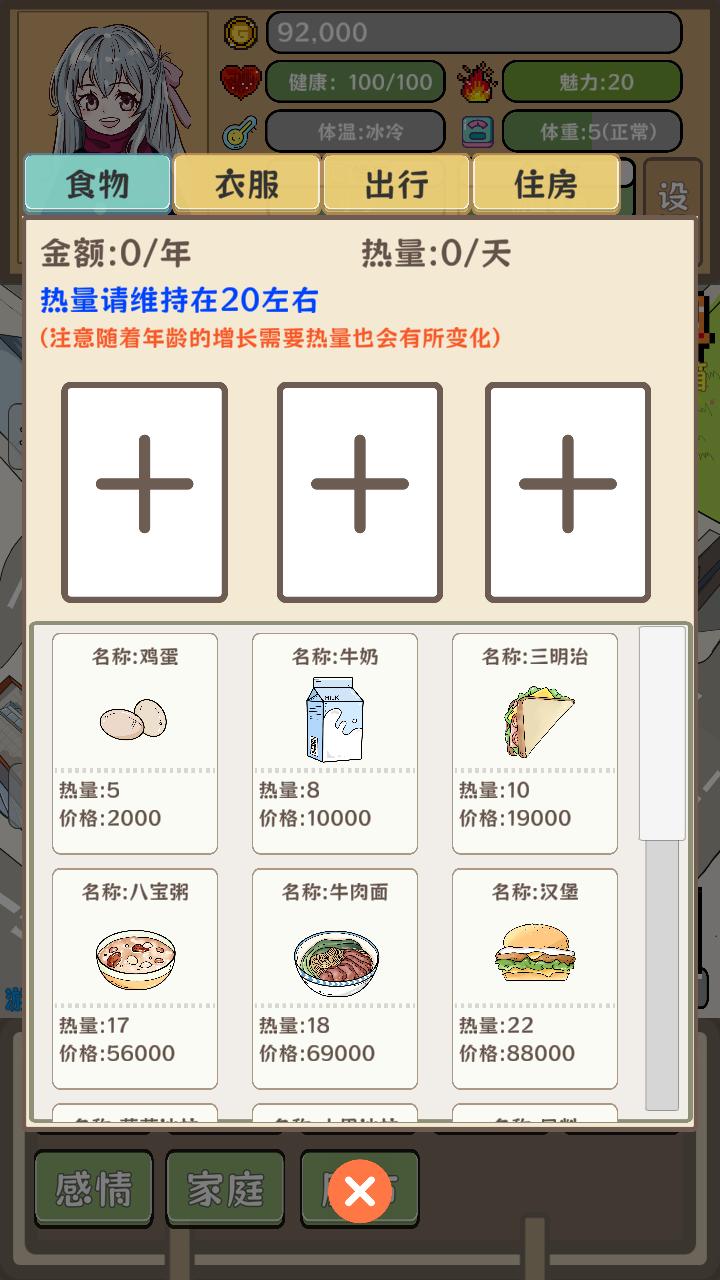Switch to the 出行 tab
This screenshot has width=720, height=1280.
396,184
